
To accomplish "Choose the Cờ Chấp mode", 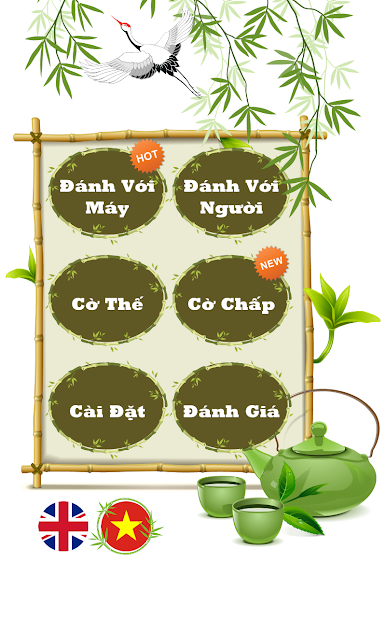I will (231, 300).
